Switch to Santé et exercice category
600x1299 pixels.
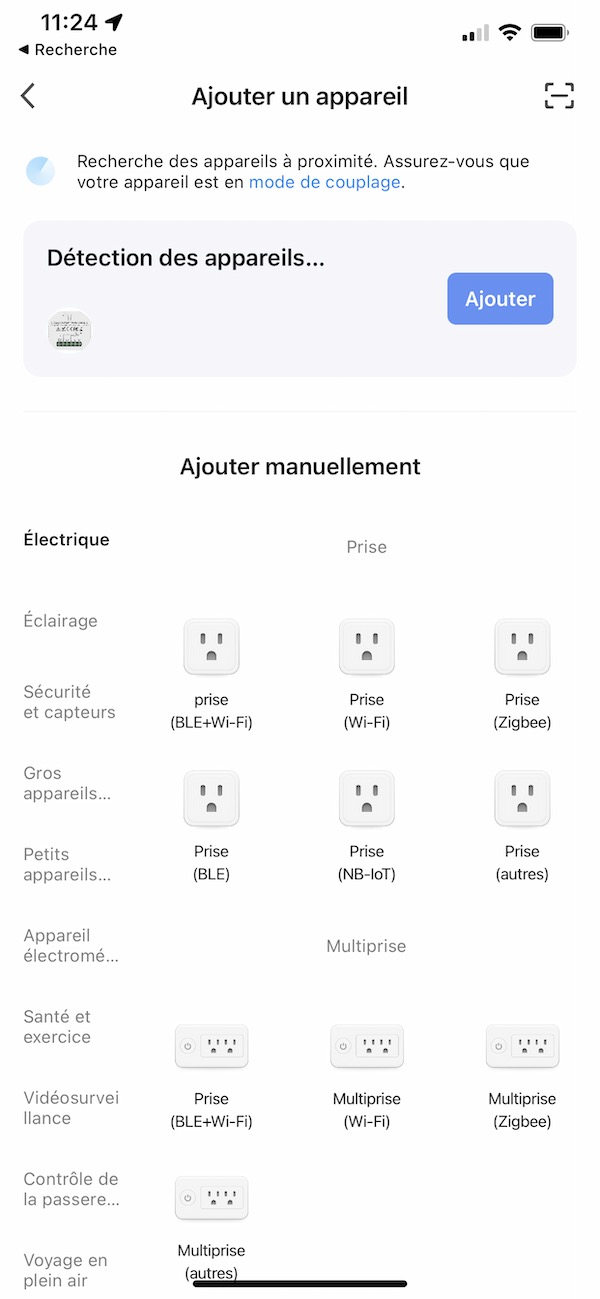(x=57, y=1027)
